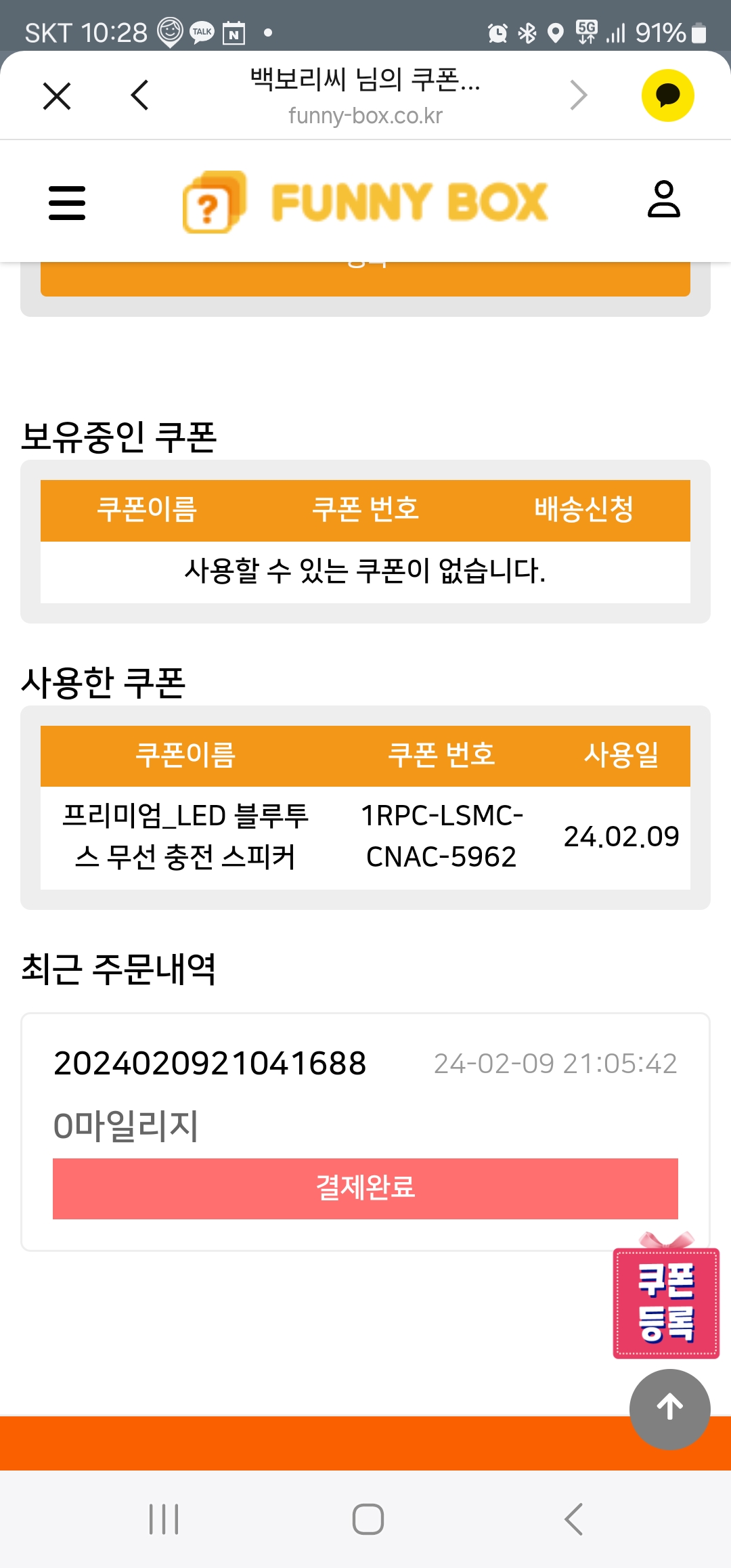Open the 쿠폰등록 floating button
This screenshot has height=1568, width=731.
pyautogui.click(x=666, y=1301)
